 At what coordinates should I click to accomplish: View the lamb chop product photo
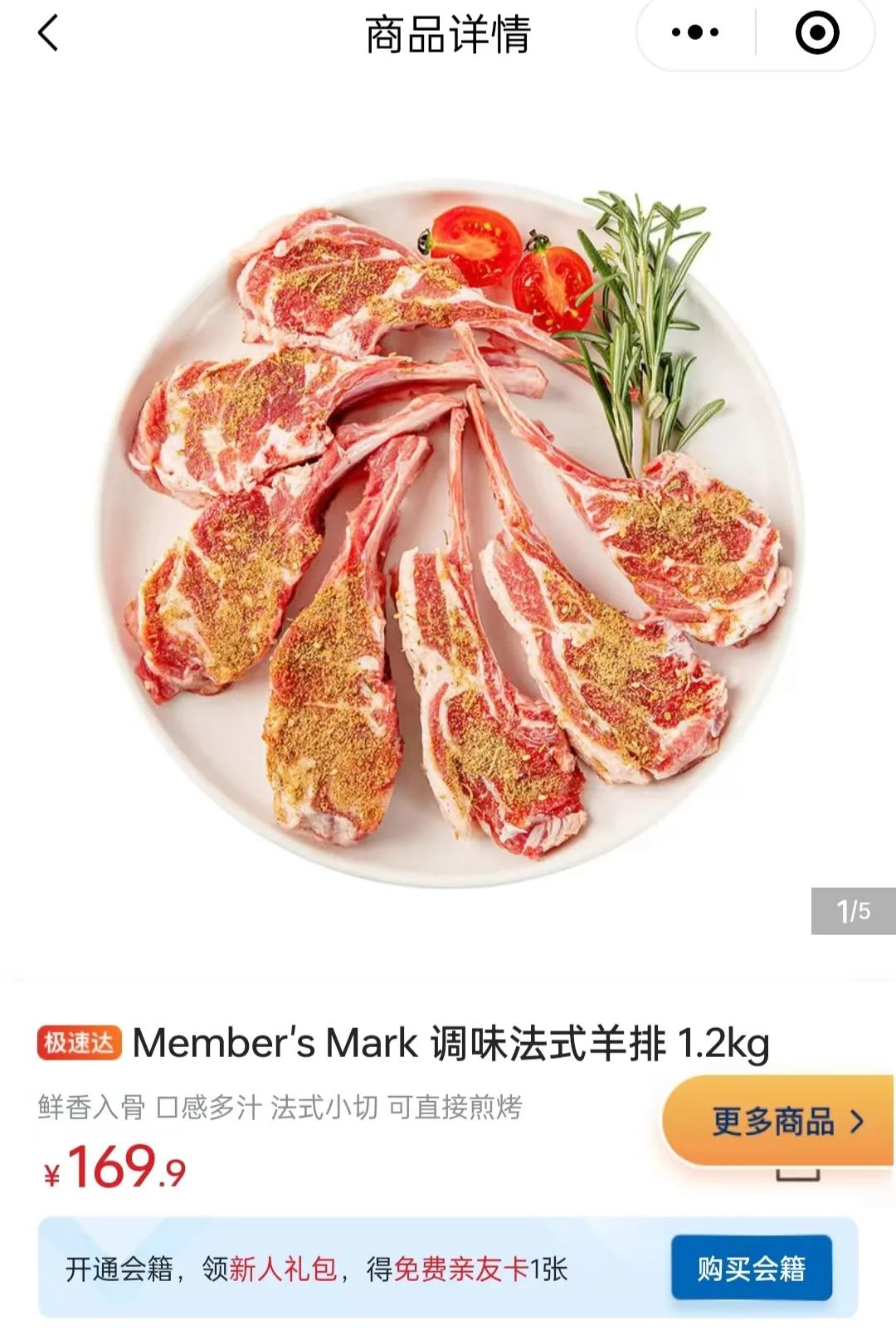click(x=448, y=531)
